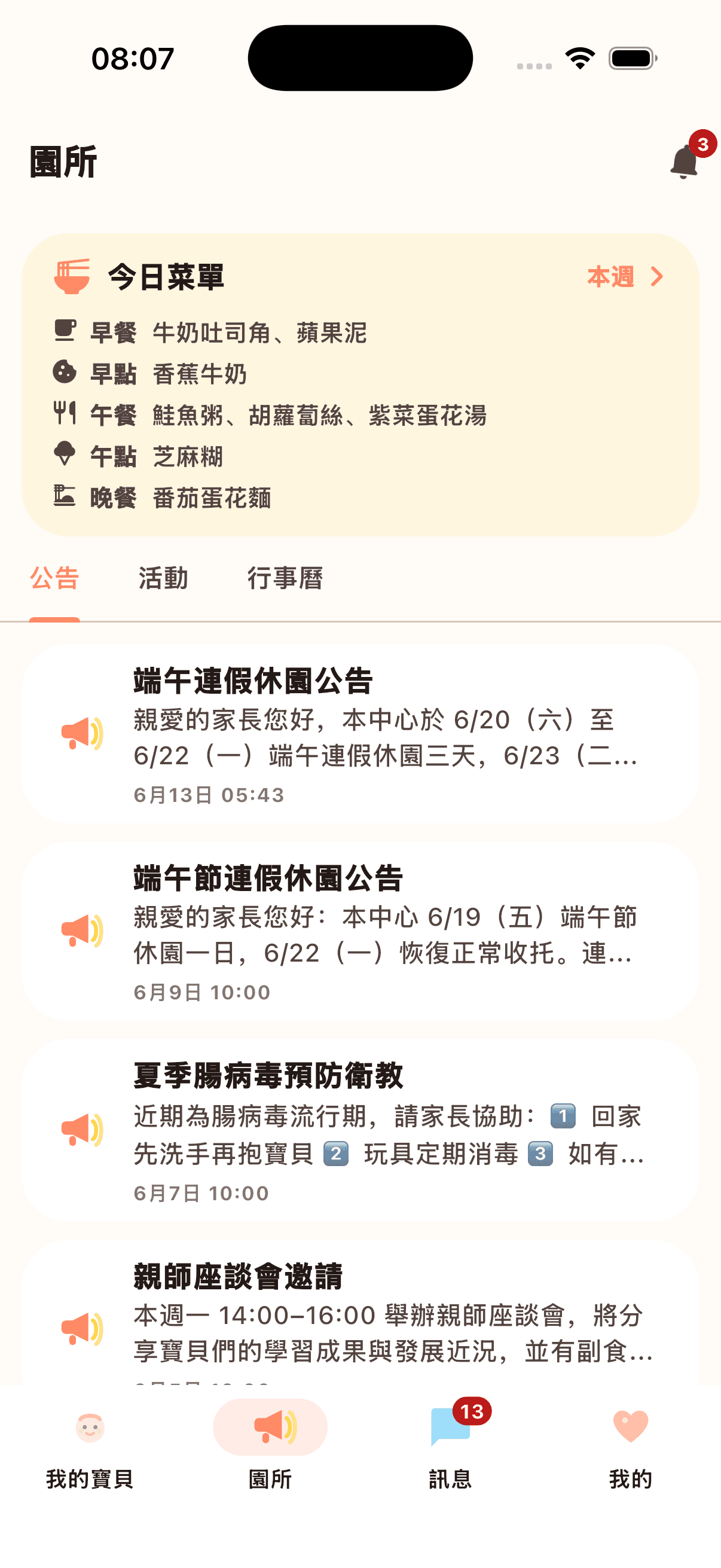Open the 端午連假休園公告 announcement
This screenshot has height=1568, width=721.
(x=360, y=734)
